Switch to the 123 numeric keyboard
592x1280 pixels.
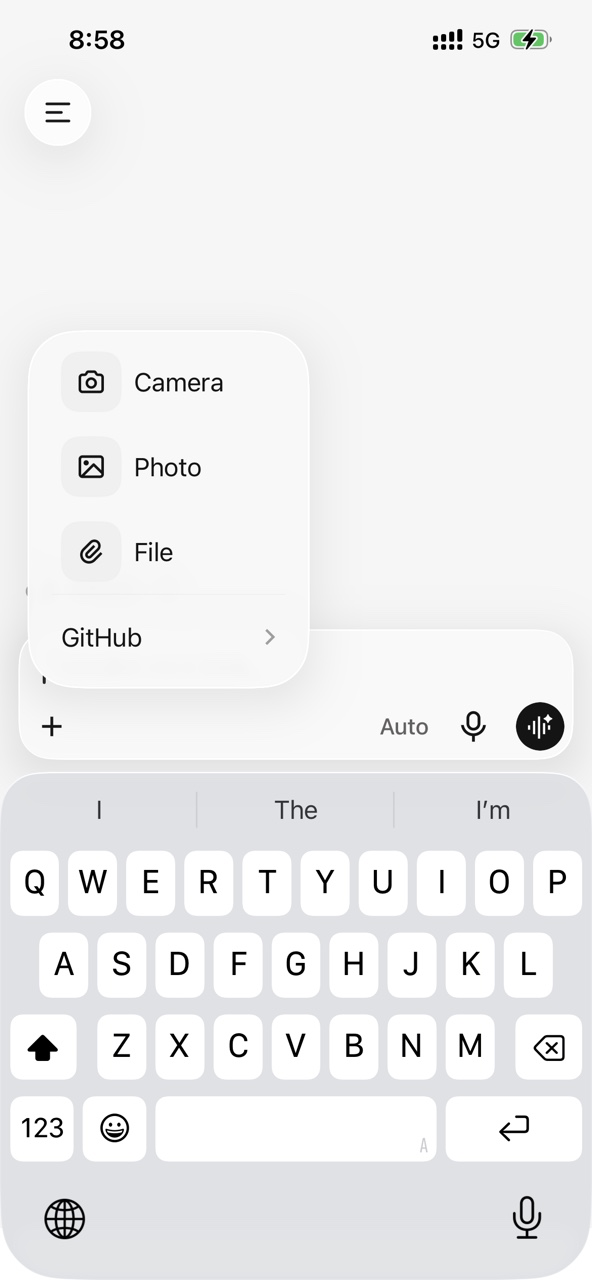[x=42, y=1129]
